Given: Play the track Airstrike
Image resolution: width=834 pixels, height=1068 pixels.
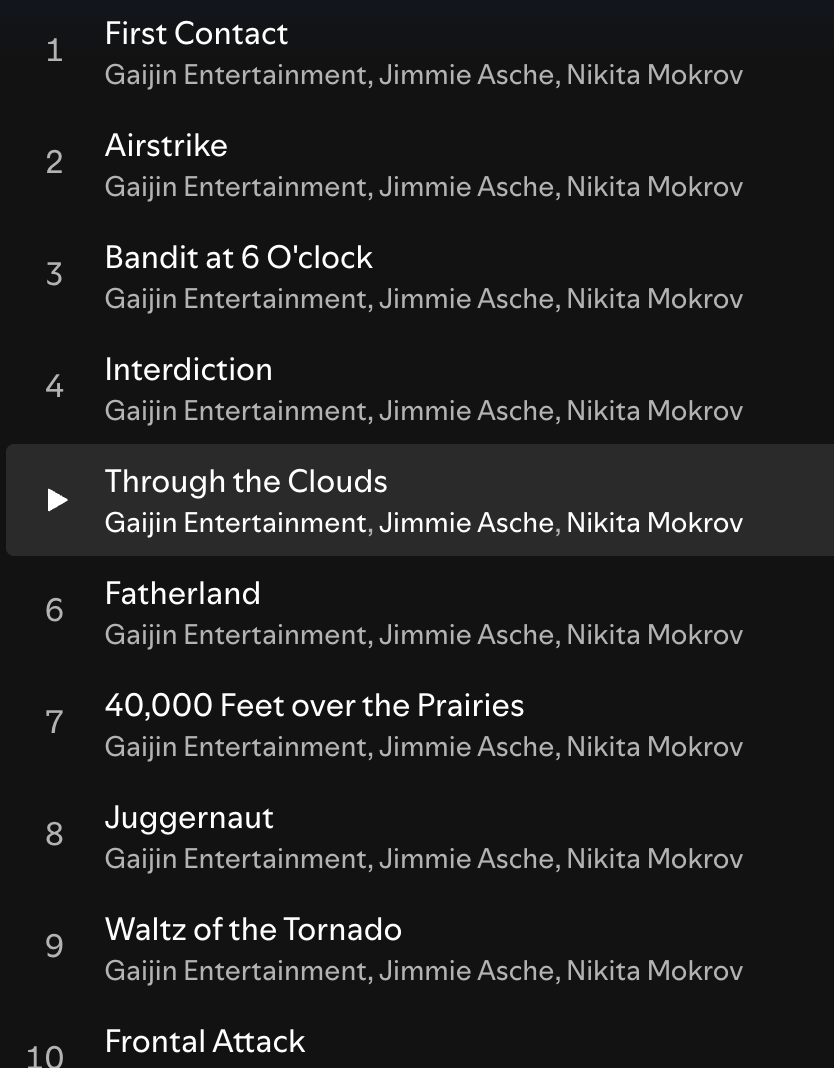Looking at the screenshot, I should pyautogui.click(x=166, y=146).
